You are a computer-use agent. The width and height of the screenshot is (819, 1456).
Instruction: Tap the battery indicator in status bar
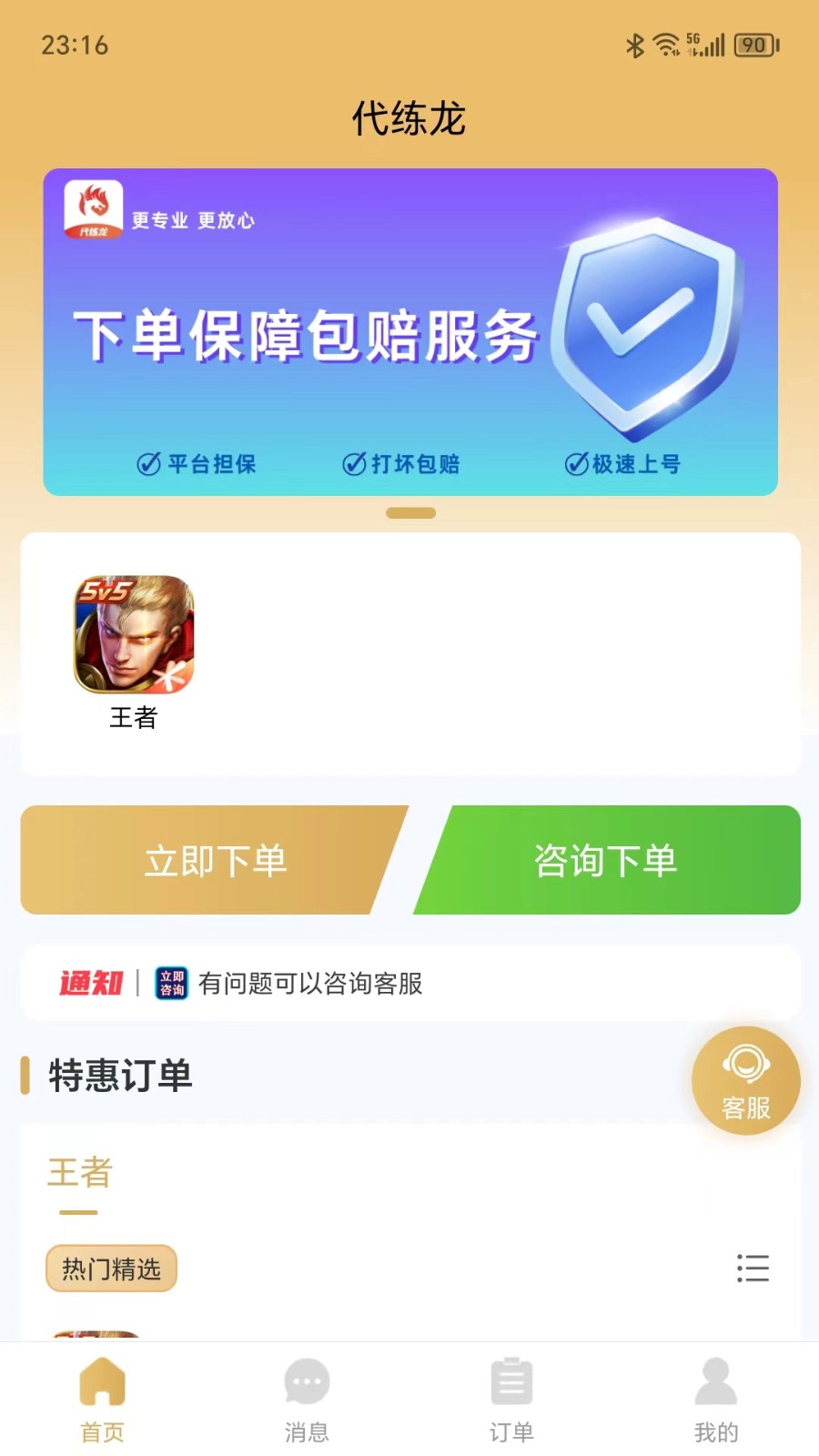click(x=754, y=44)
